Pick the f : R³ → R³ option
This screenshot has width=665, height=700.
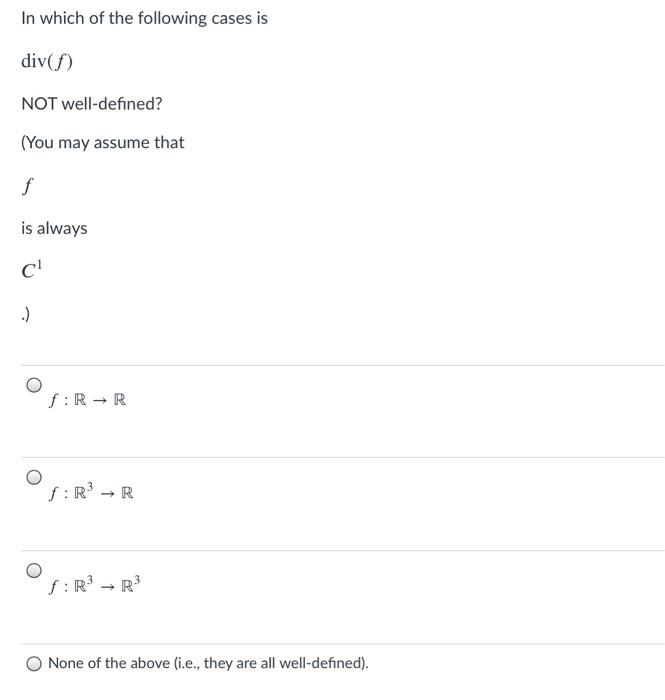click(x=34, y=570)
